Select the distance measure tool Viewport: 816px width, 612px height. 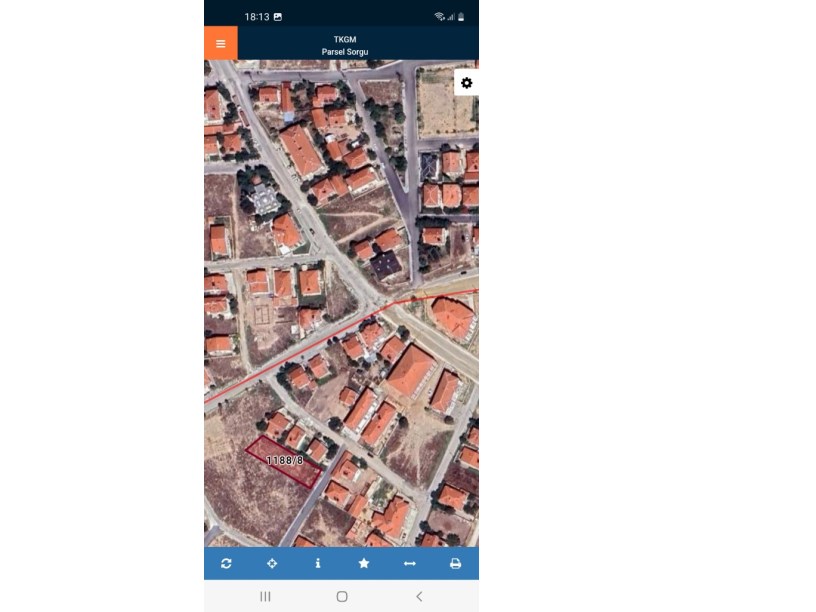tap(410, 564)
